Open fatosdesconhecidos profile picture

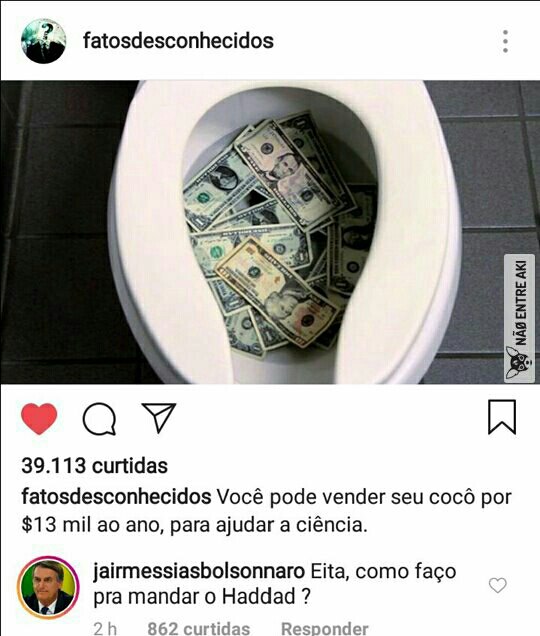43,41
